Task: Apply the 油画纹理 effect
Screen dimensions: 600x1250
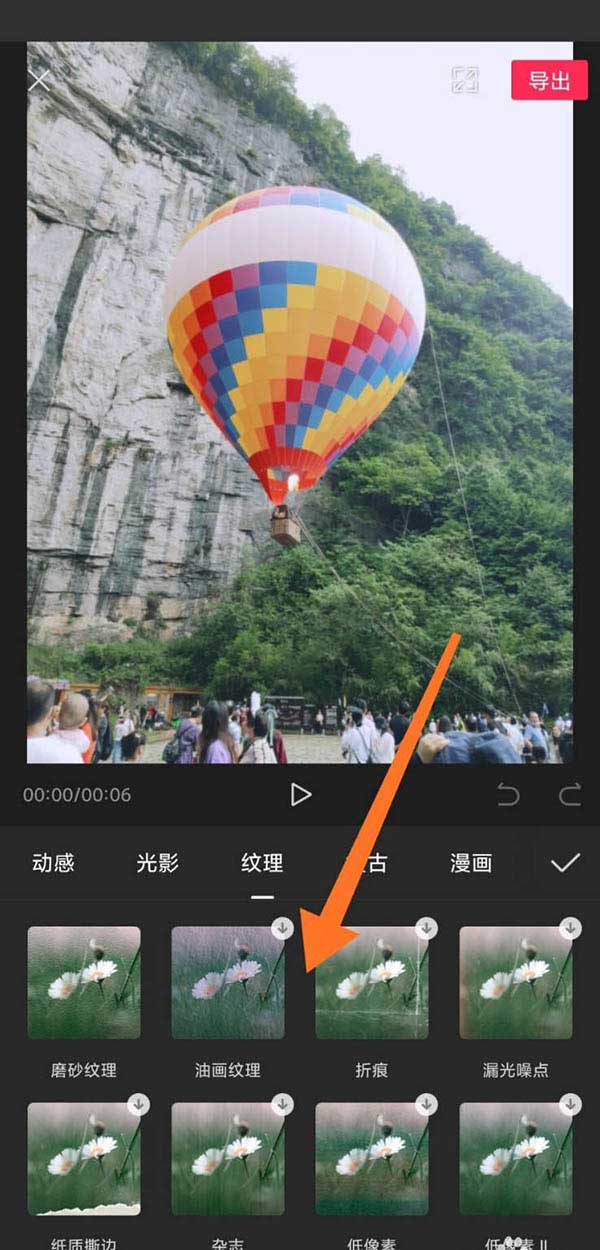Action: pyautogui.click(x=228, y=982)
